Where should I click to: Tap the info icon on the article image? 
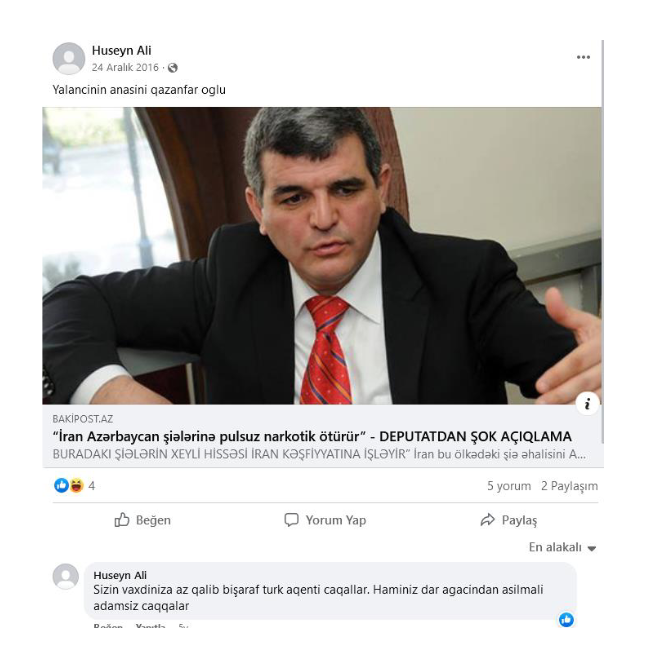click(x=588, y=404)
